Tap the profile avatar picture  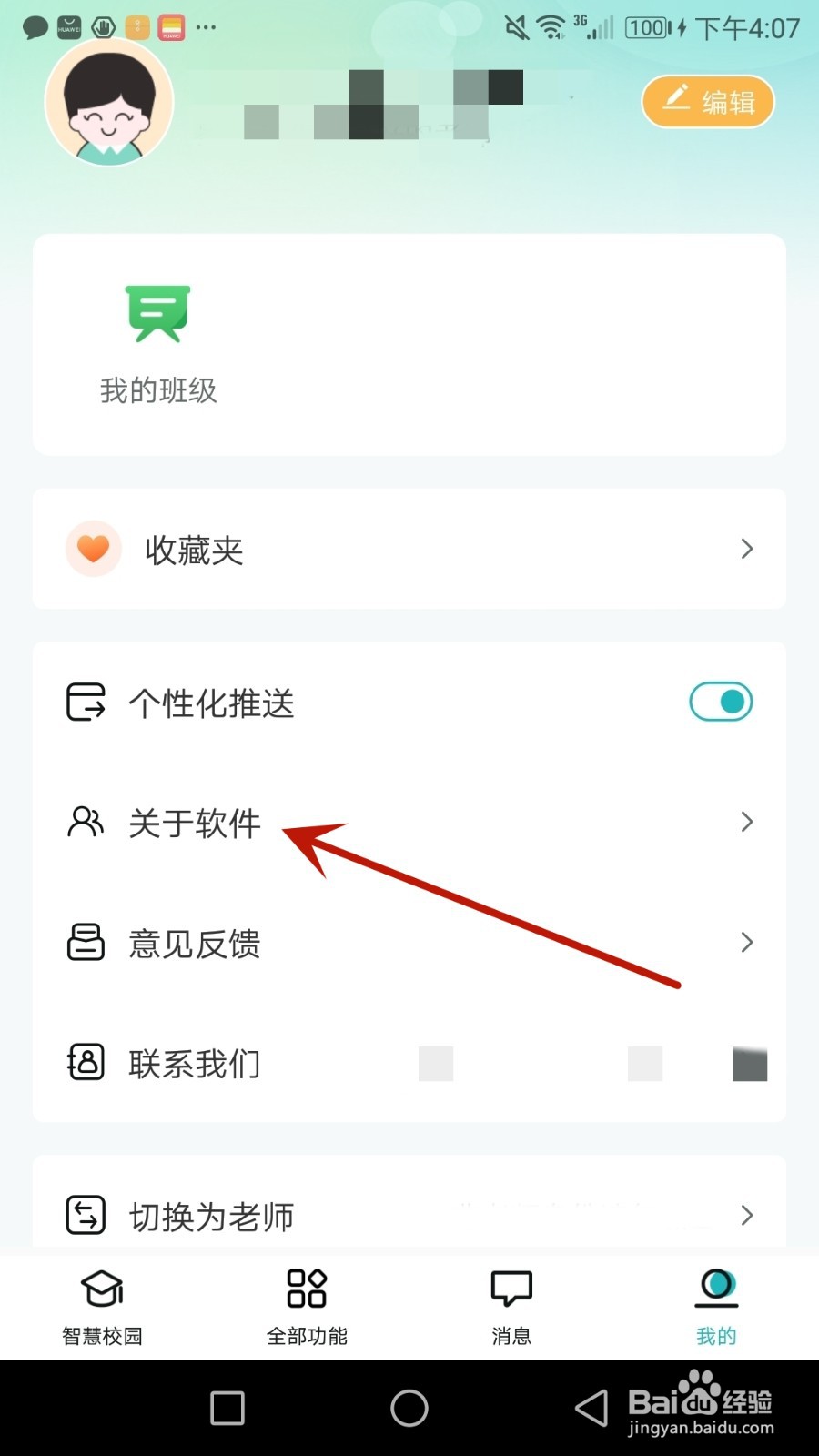tap(109, 103)
